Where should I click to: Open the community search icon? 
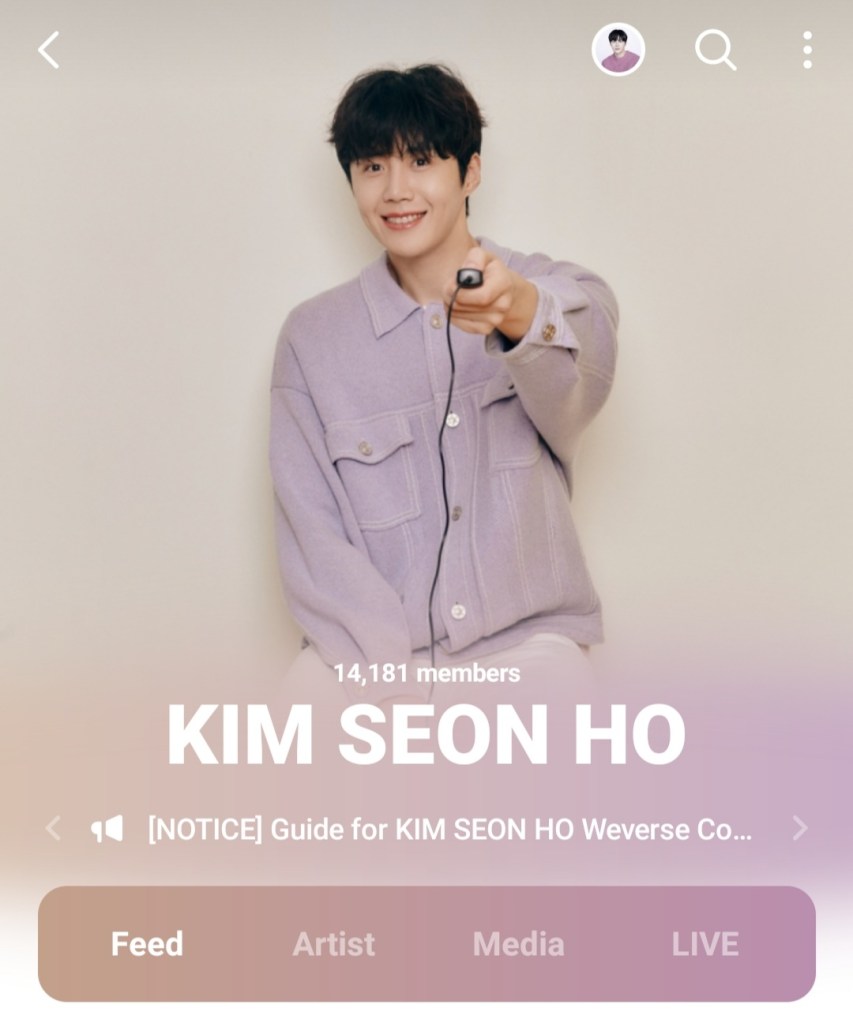pyautogui.click(x=715, y=49)
